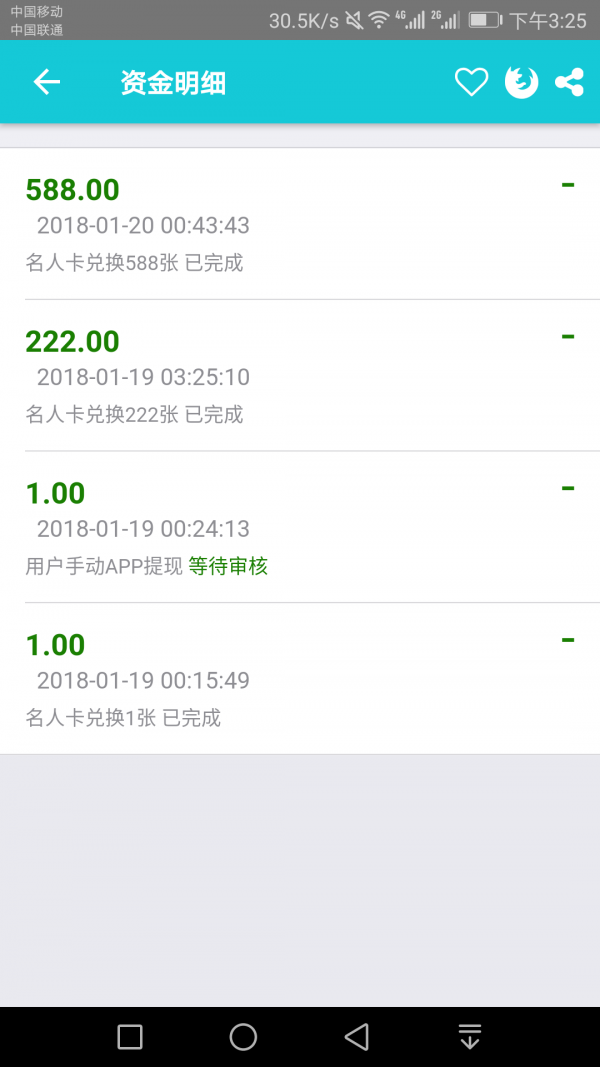Open the 588.00 transaction record

point(300,223)
